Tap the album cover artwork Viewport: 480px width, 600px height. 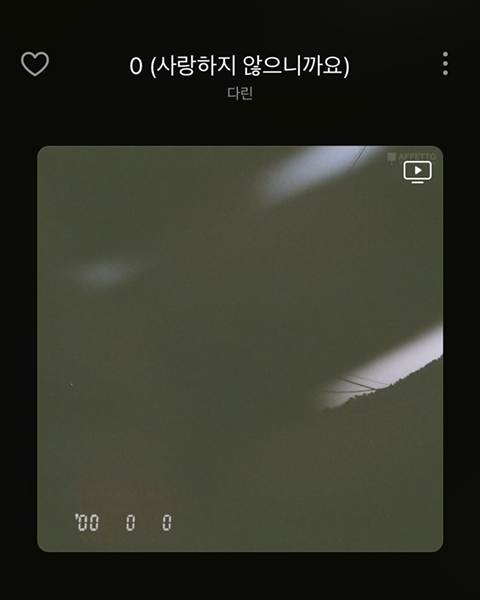(240, 349)
